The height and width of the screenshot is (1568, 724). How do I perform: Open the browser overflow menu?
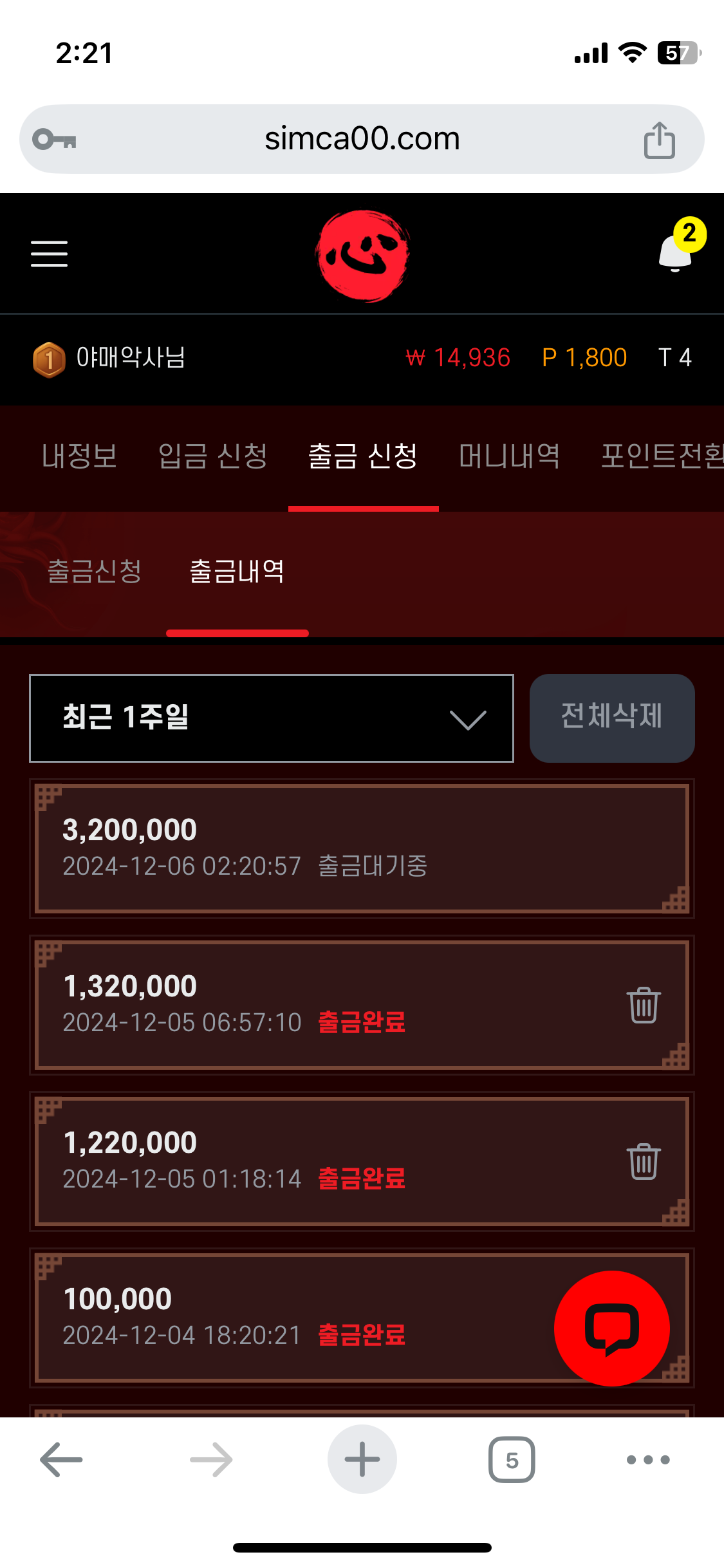tap(648, 1459)
